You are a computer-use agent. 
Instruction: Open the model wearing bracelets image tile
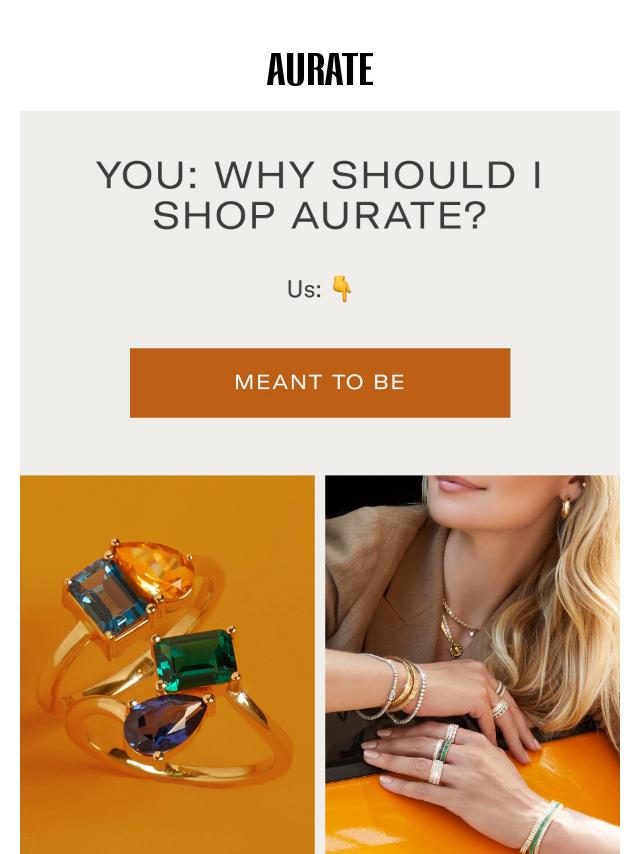click(472, 664)
